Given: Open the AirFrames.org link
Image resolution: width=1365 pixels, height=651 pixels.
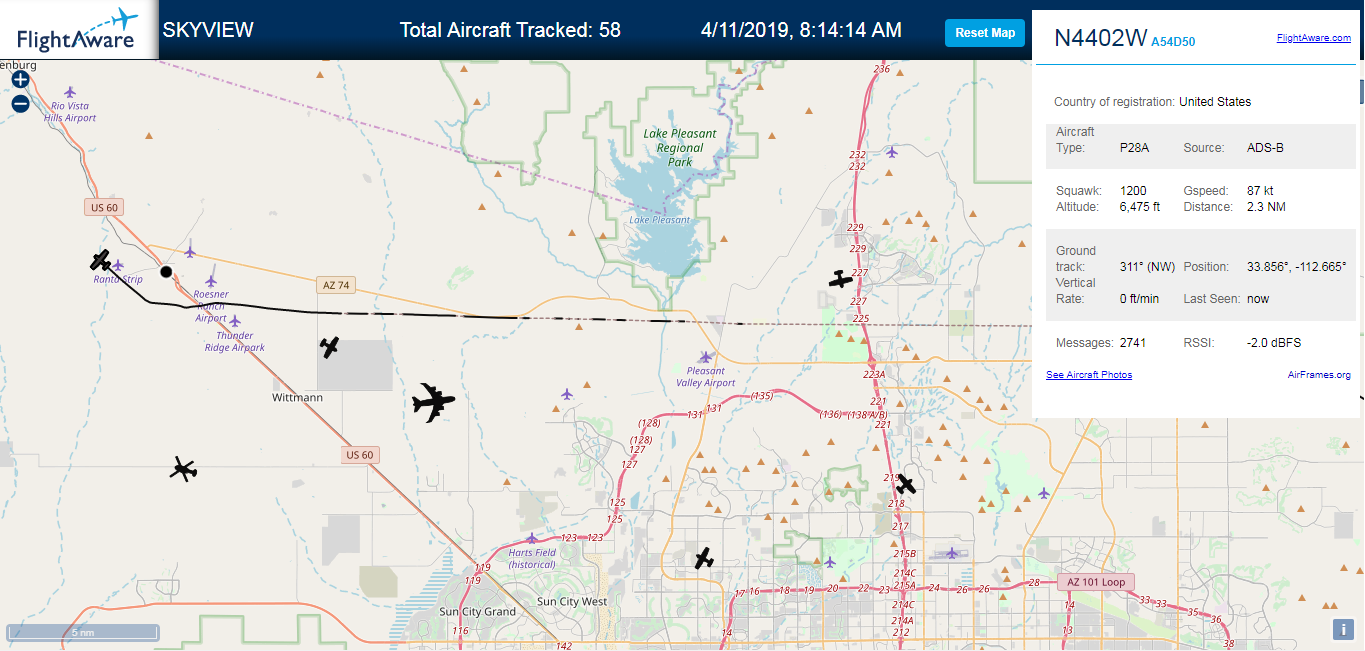Looking at the screenshot, I should tap(1319, 375).
